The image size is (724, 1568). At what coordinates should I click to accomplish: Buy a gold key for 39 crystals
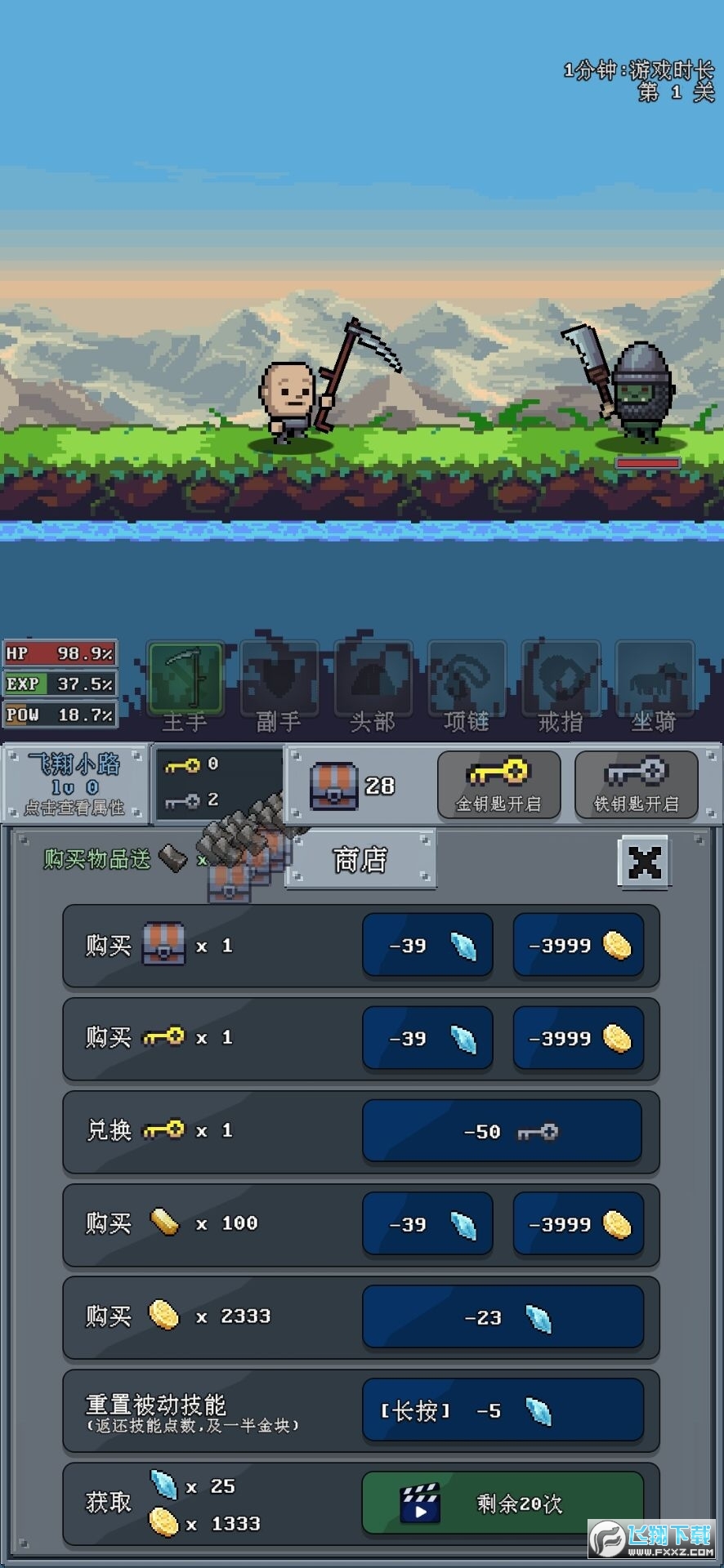point(427,1038)
